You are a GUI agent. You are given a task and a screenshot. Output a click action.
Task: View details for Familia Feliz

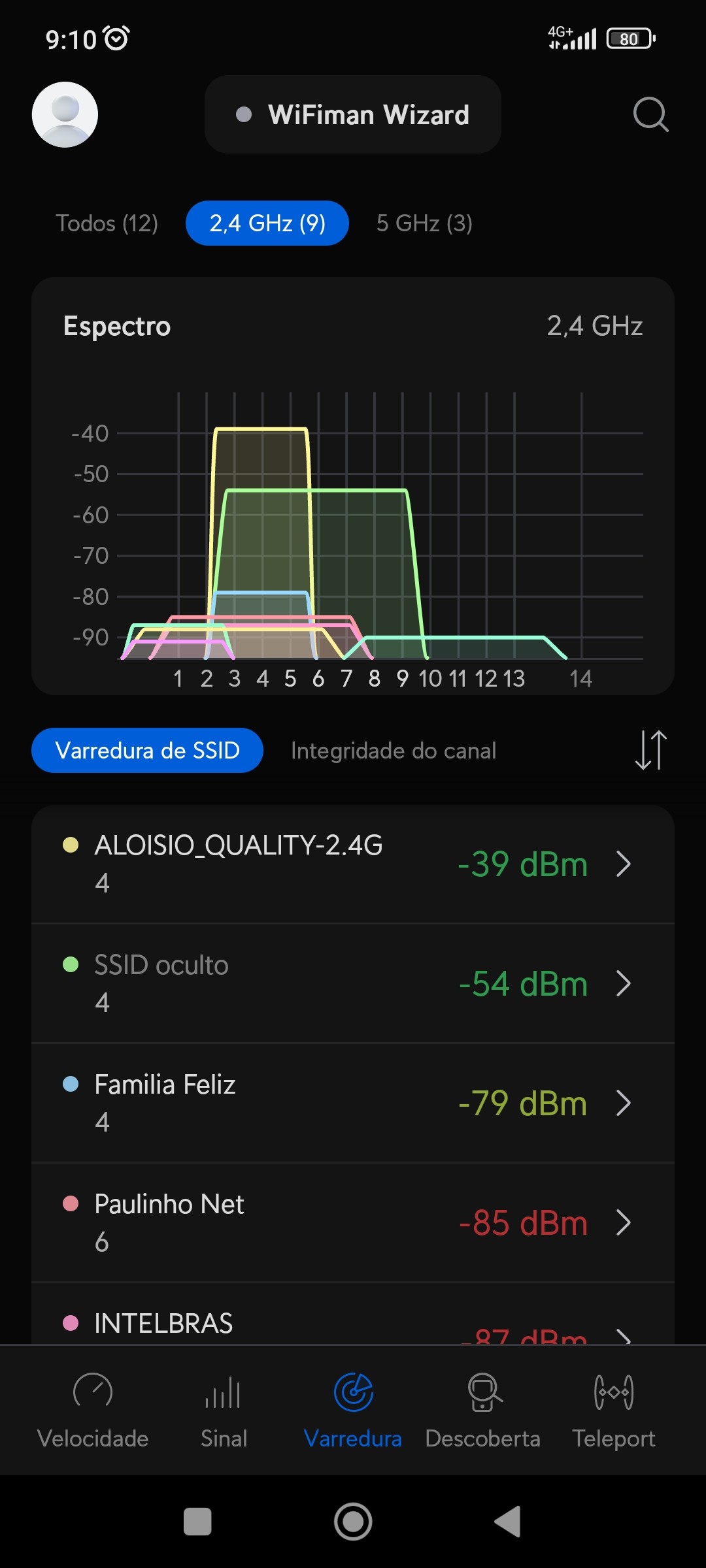point(353,1103)
